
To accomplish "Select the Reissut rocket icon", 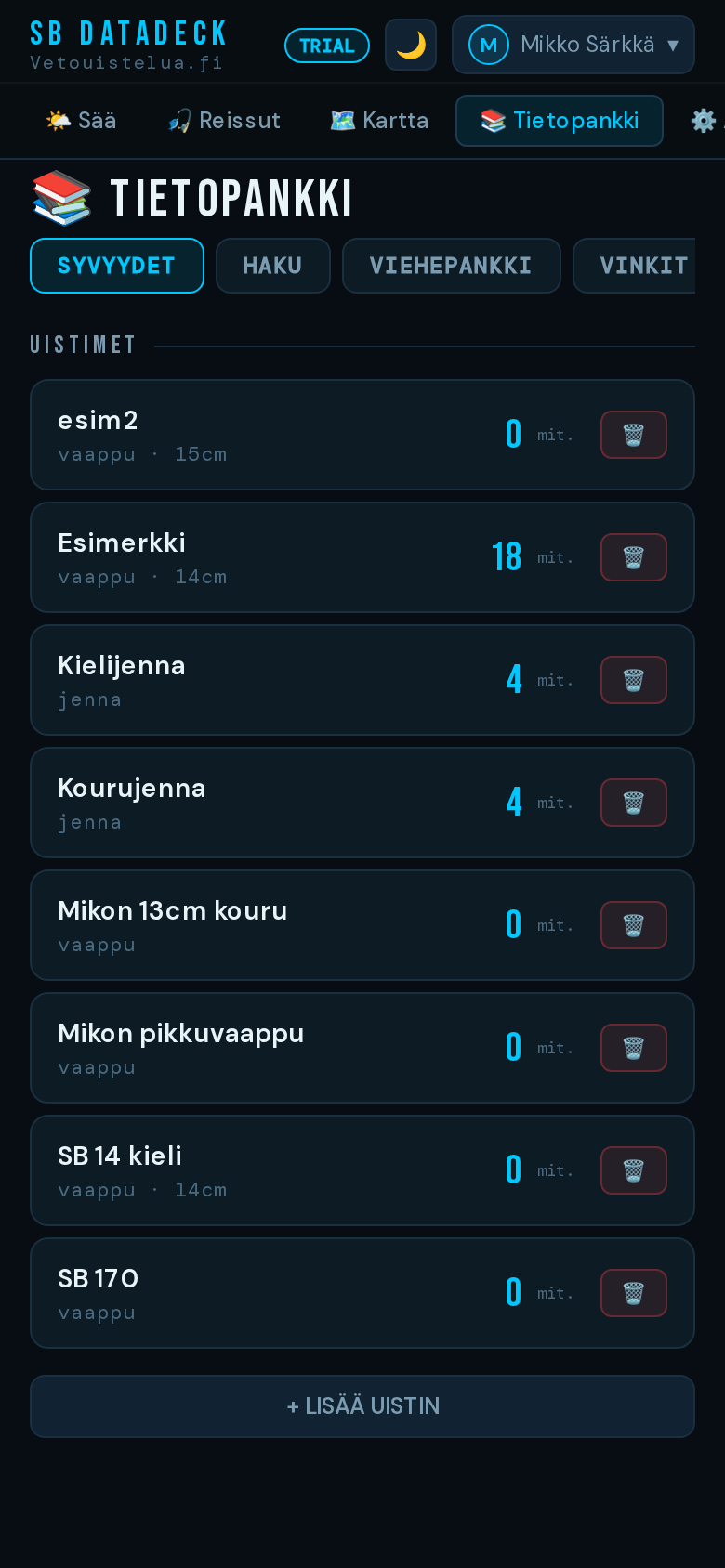I will point(178,120).
